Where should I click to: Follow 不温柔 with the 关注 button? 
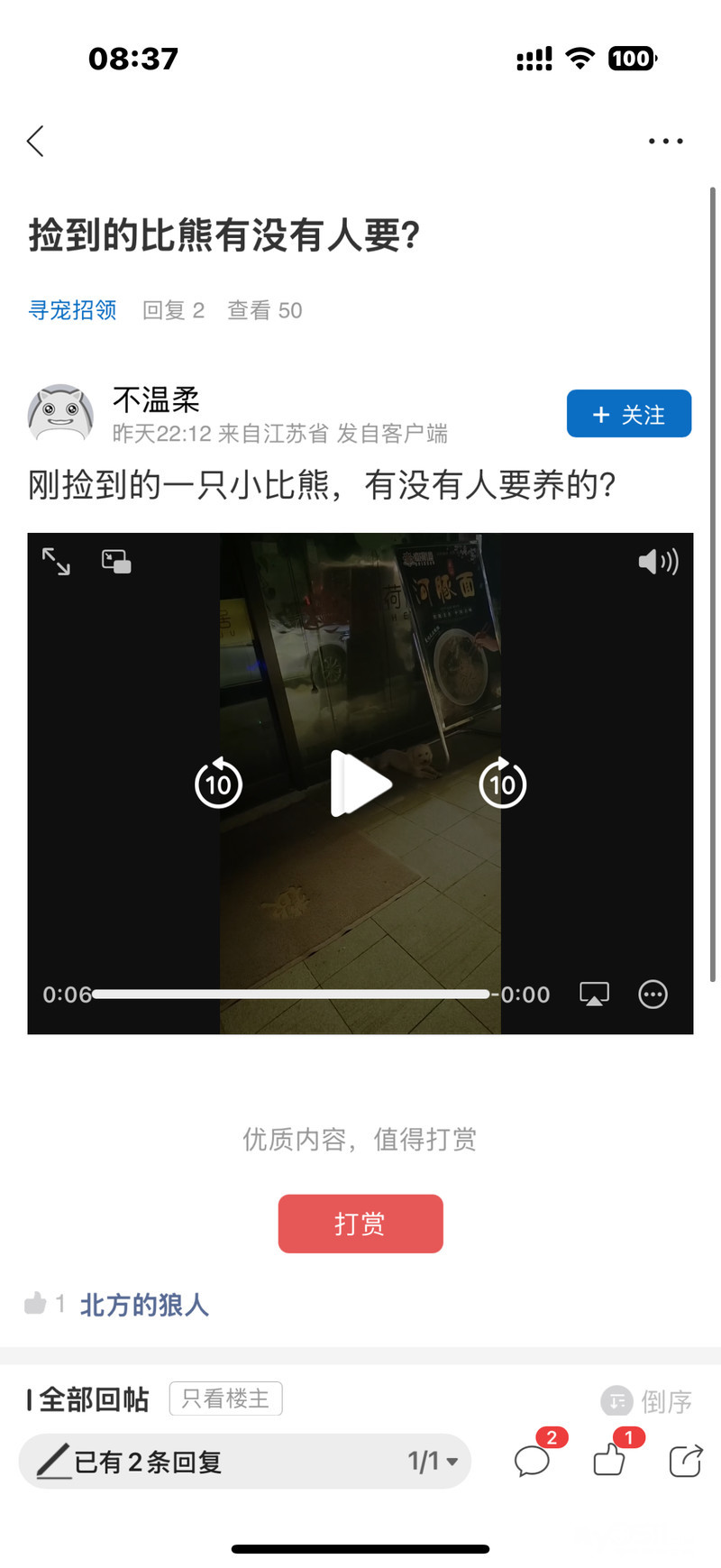point(628,414)
